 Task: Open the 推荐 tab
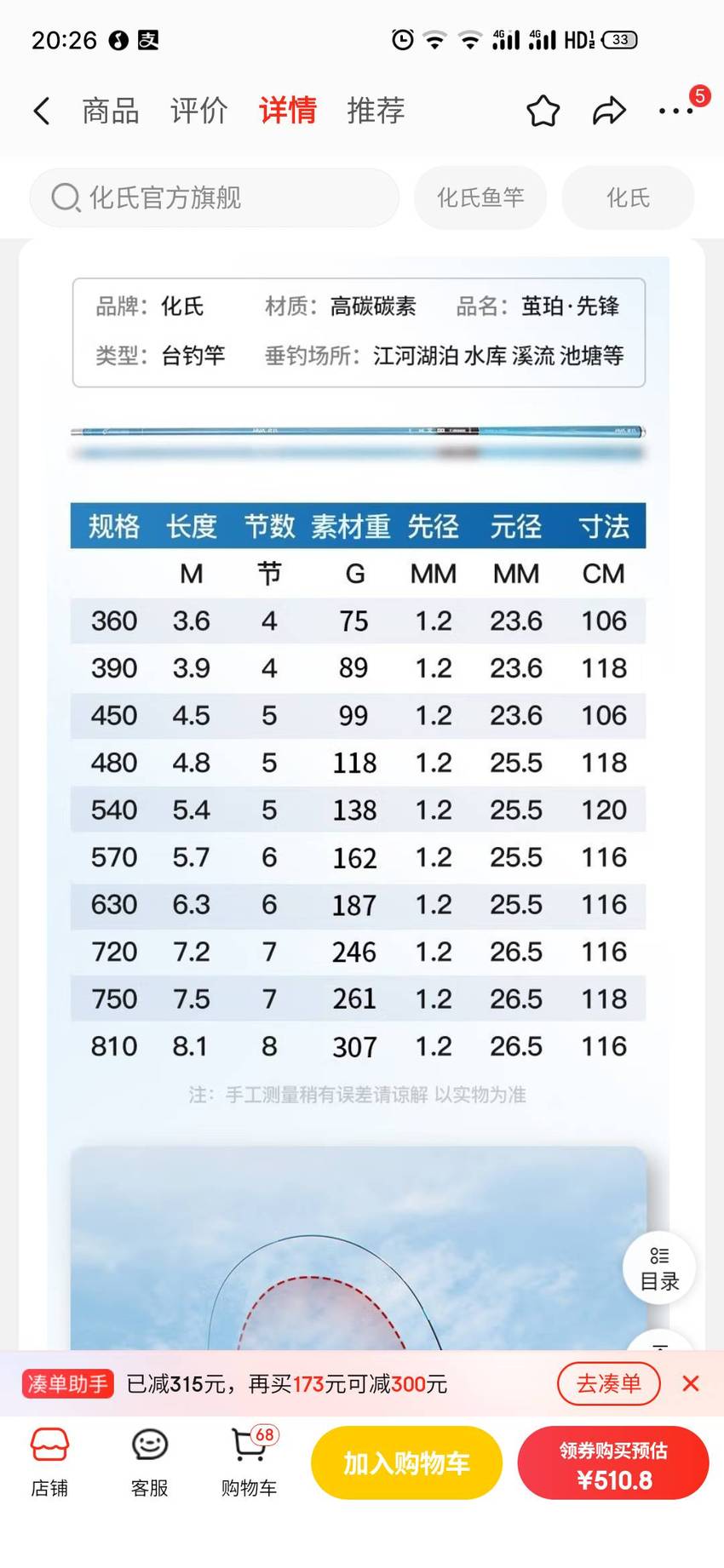click(x=376, y=111)
